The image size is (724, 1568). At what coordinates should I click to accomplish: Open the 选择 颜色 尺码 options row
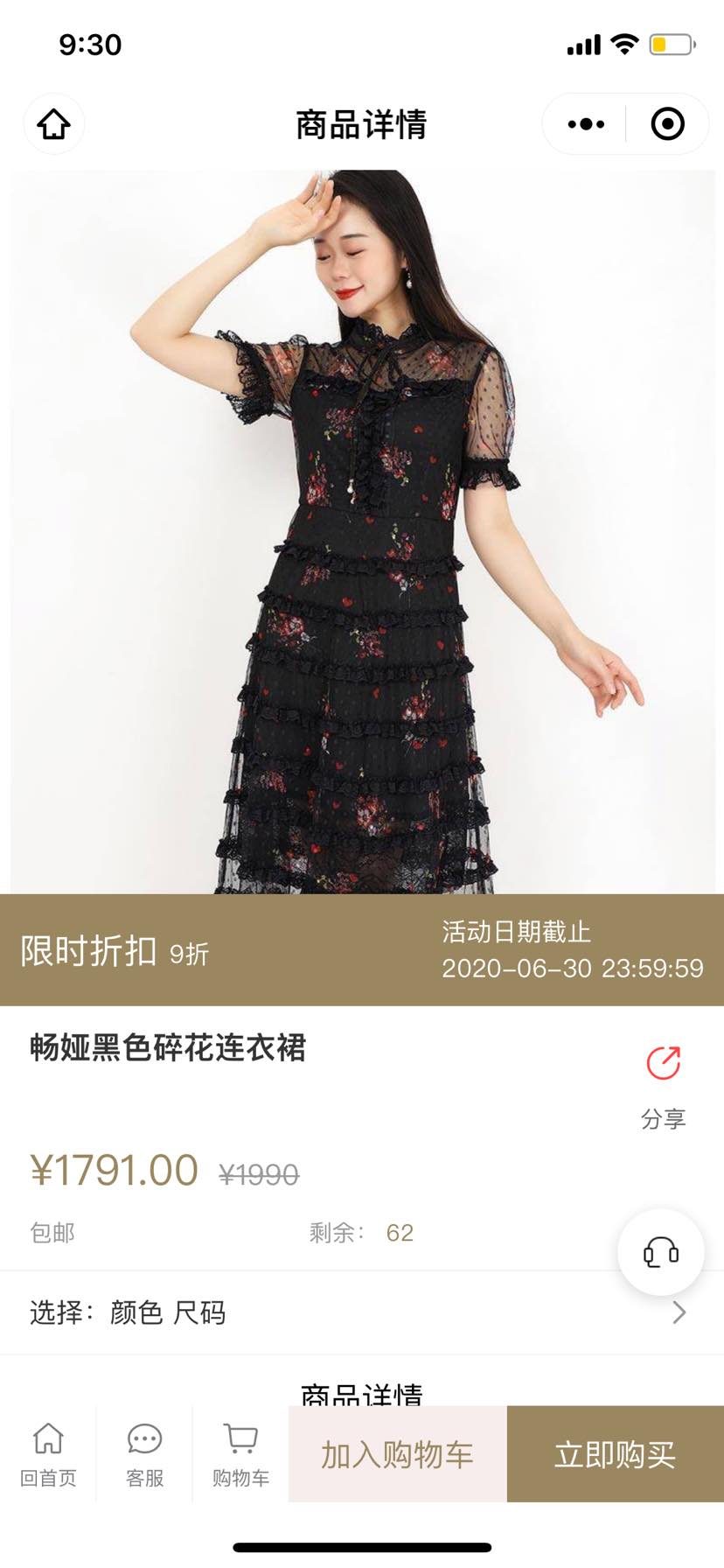point(360,1312)
